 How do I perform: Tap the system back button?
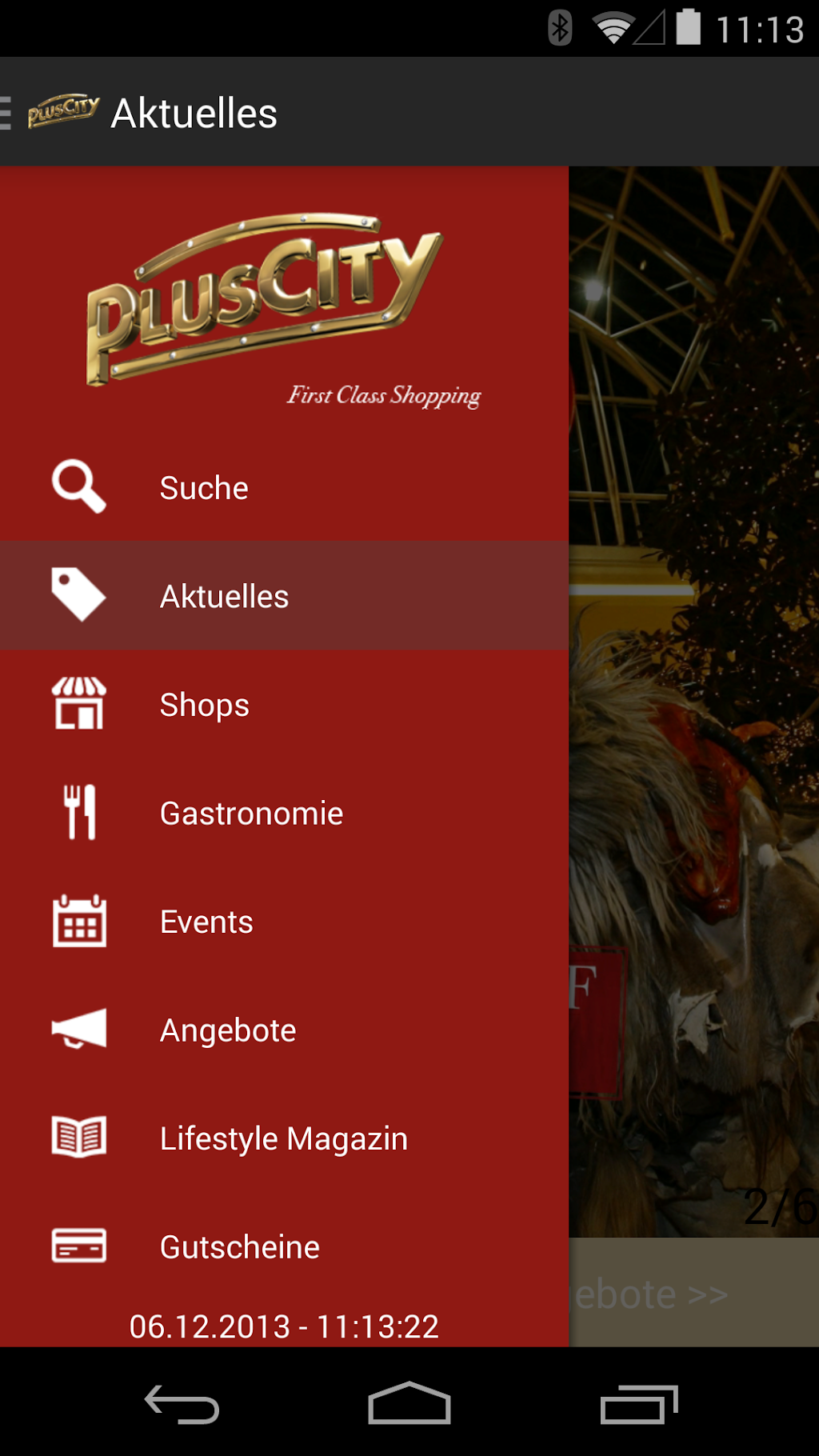point(182,1404)
